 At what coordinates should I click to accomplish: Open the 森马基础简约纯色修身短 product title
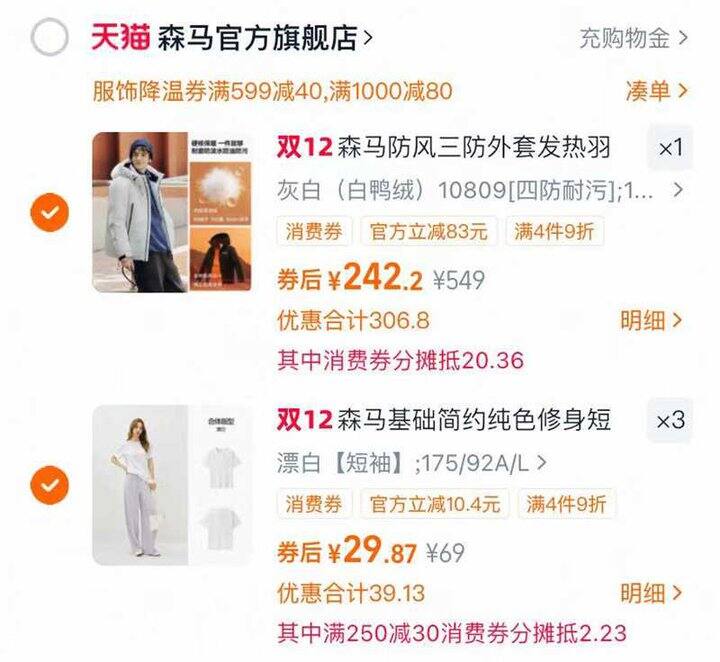click(444, 420)
